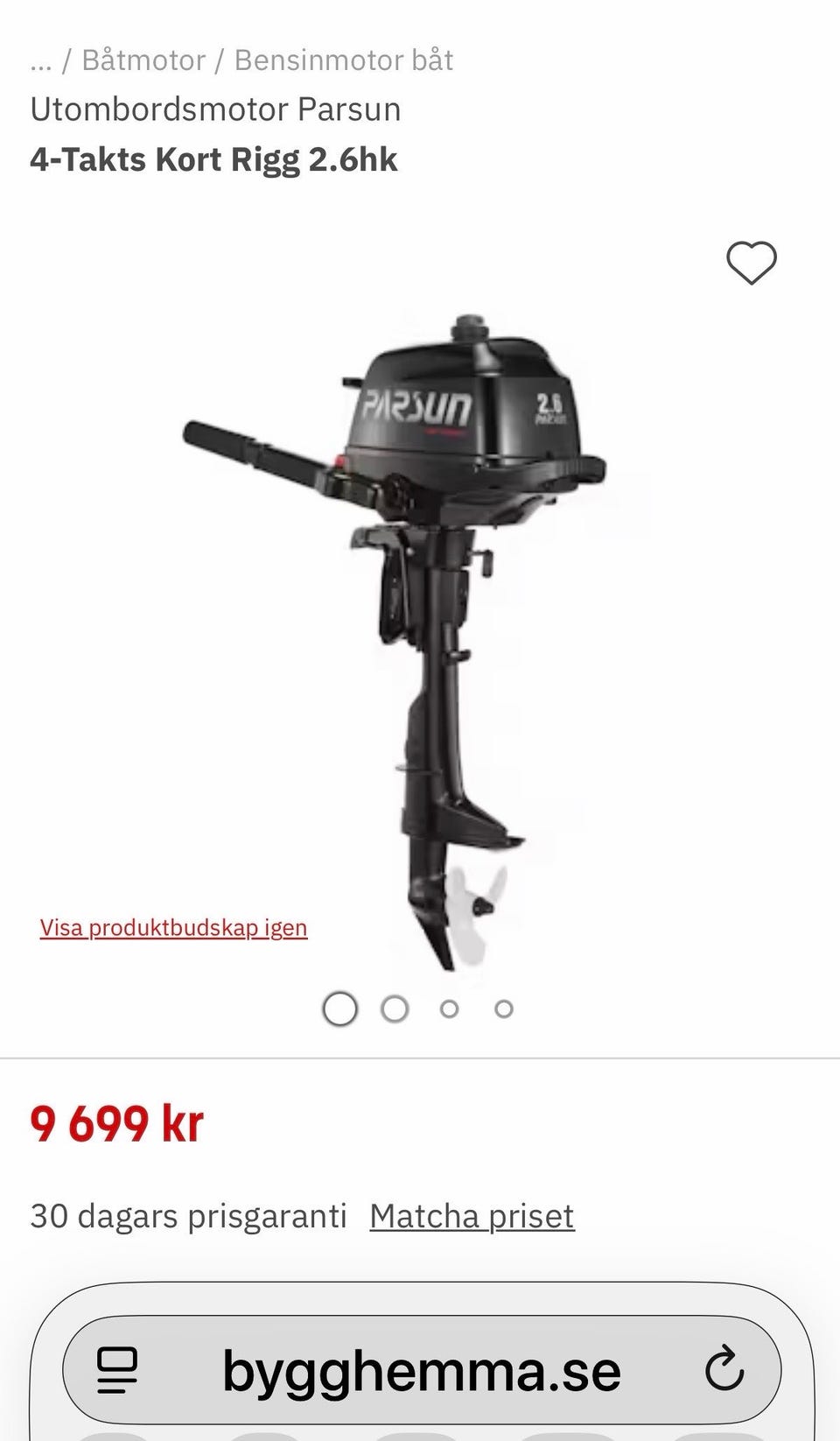Viewport: 840px width, 1441px height.
Task: Click the "Matcha priset" link
Action: point(472,1216)
